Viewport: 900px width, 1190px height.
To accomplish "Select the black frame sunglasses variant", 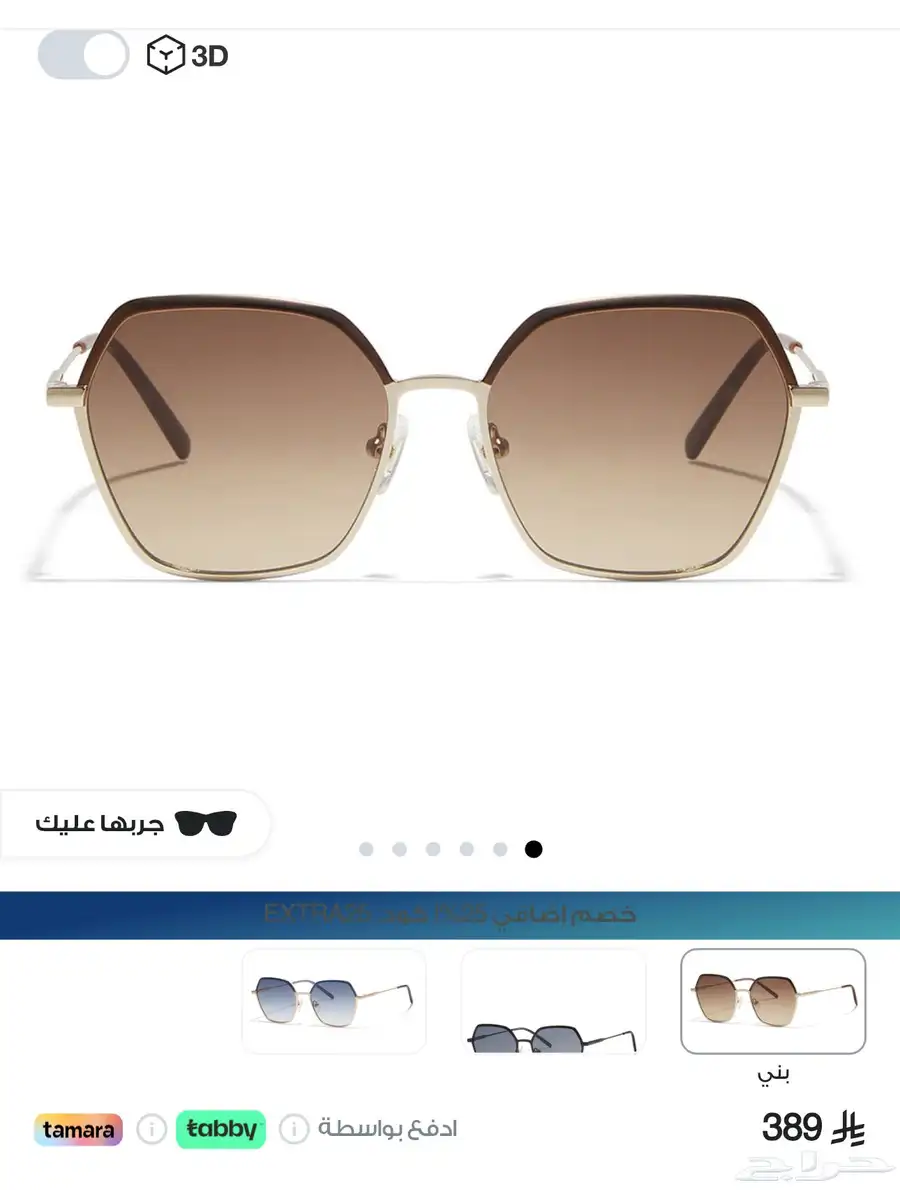I will coord(553,1001).
